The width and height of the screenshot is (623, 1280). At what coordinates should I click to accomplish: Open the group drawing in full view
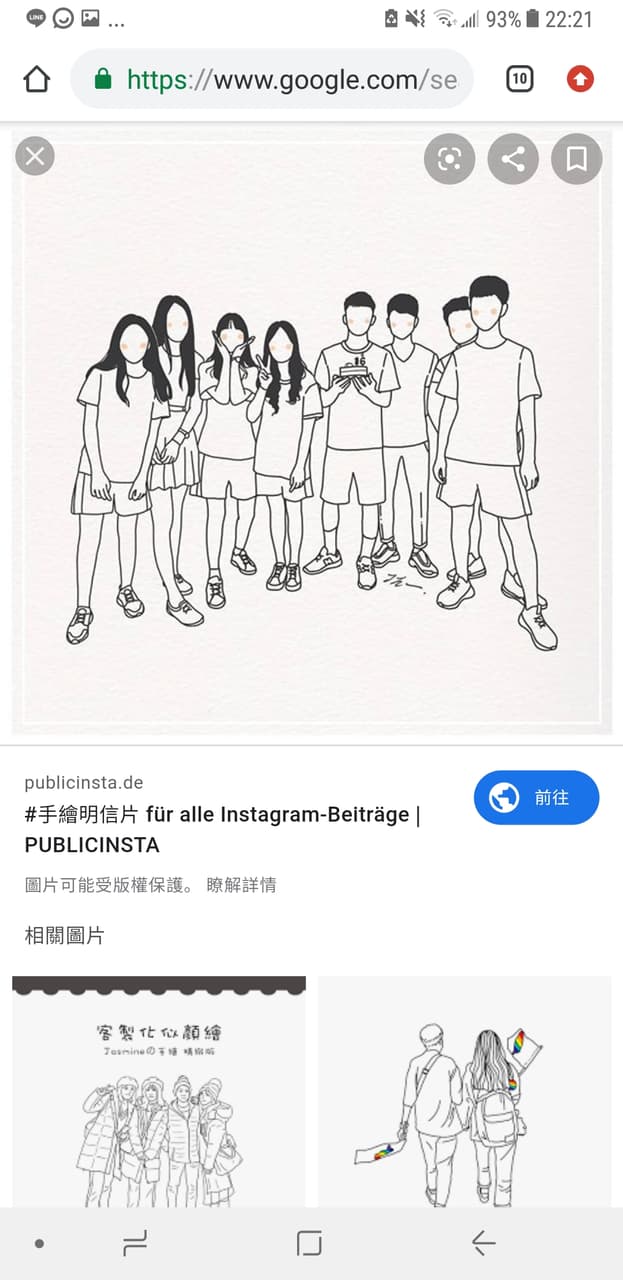click(311, 440)
